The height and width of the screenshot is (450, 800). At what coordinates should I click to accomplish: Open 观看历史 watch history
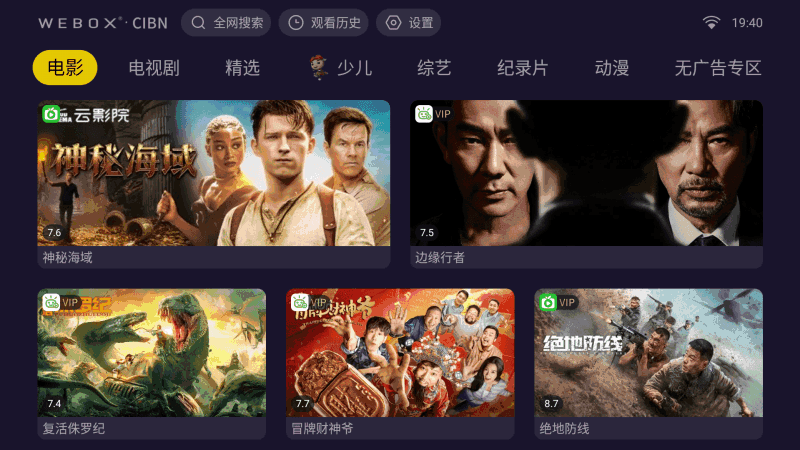[323, 22]
